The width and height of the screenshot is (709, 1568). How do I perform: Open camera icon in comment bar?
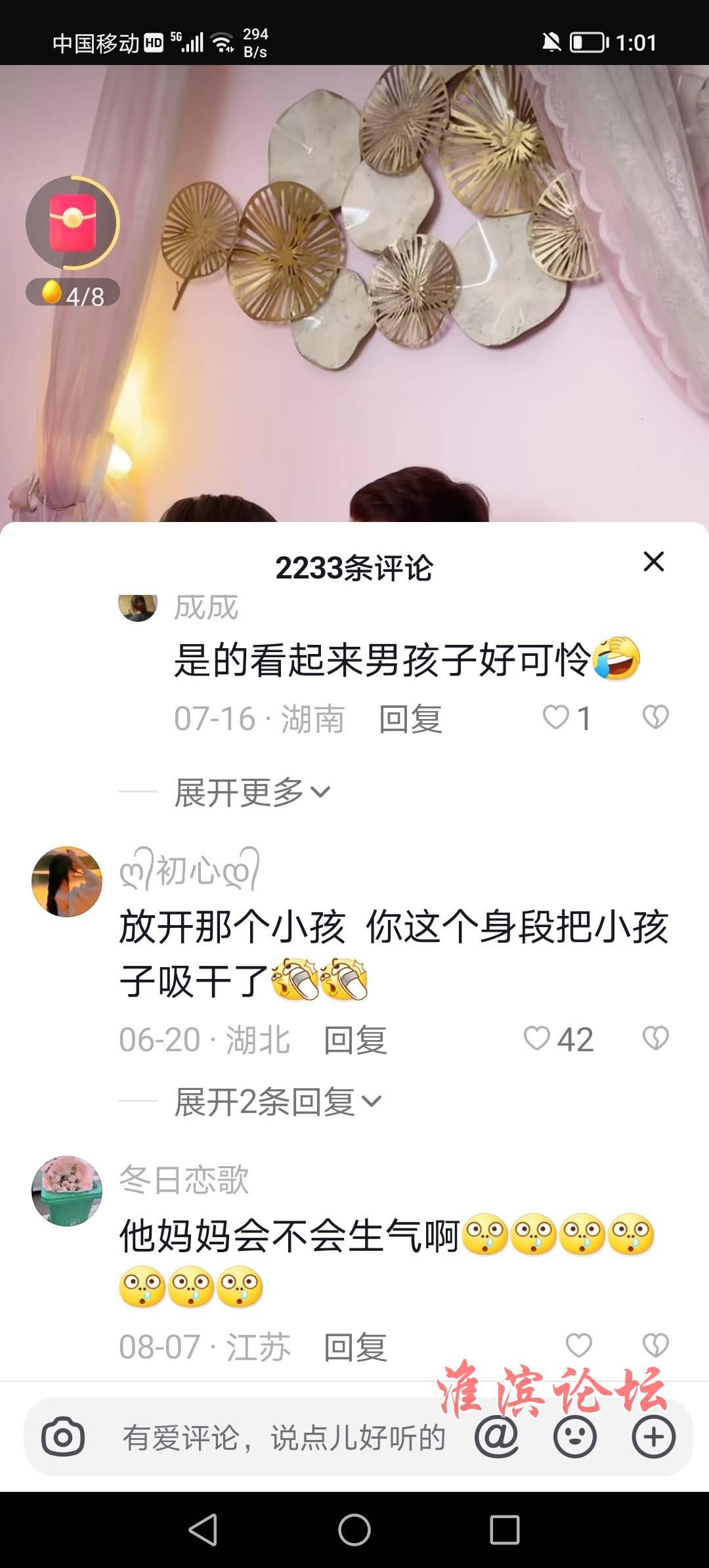coord(63,1437)
